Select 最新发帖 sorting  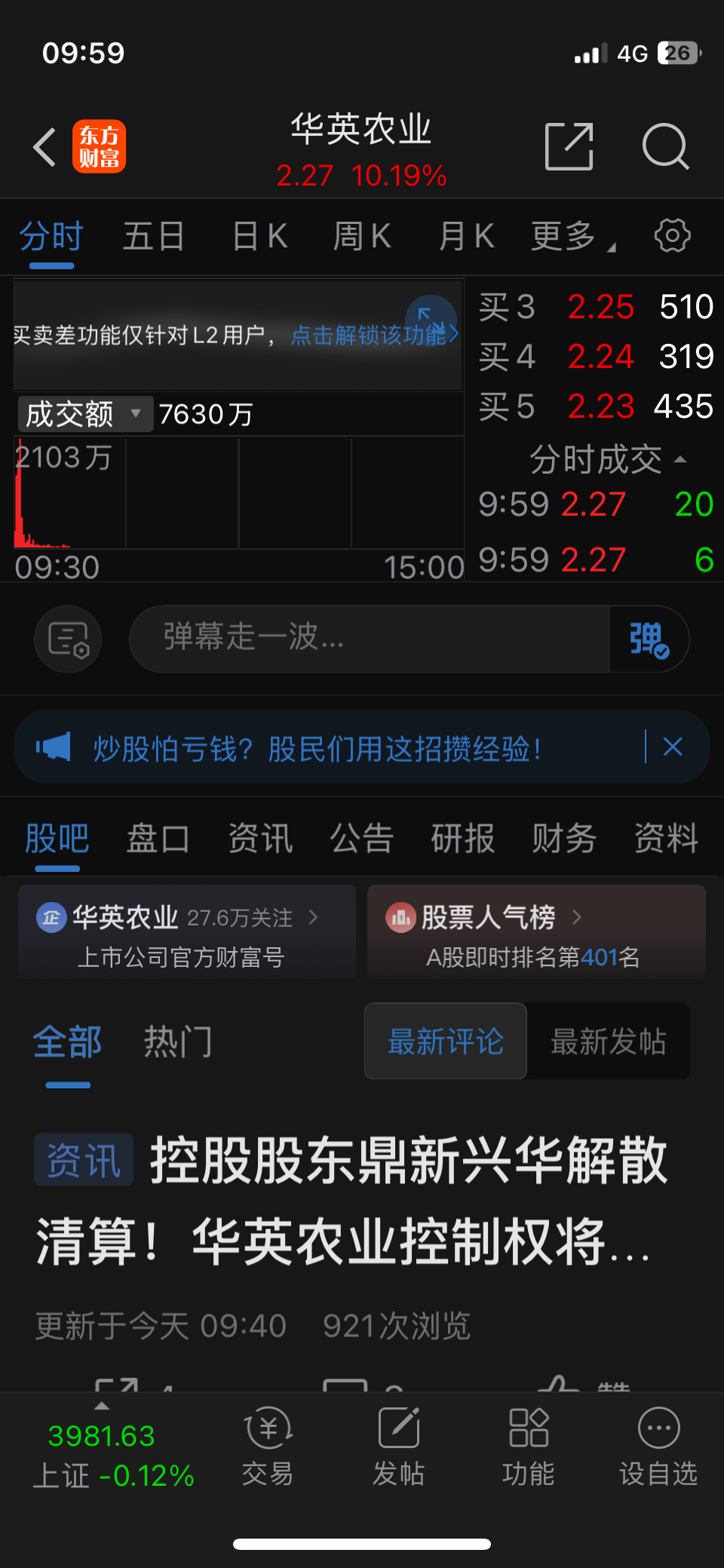pos(608,1042)
